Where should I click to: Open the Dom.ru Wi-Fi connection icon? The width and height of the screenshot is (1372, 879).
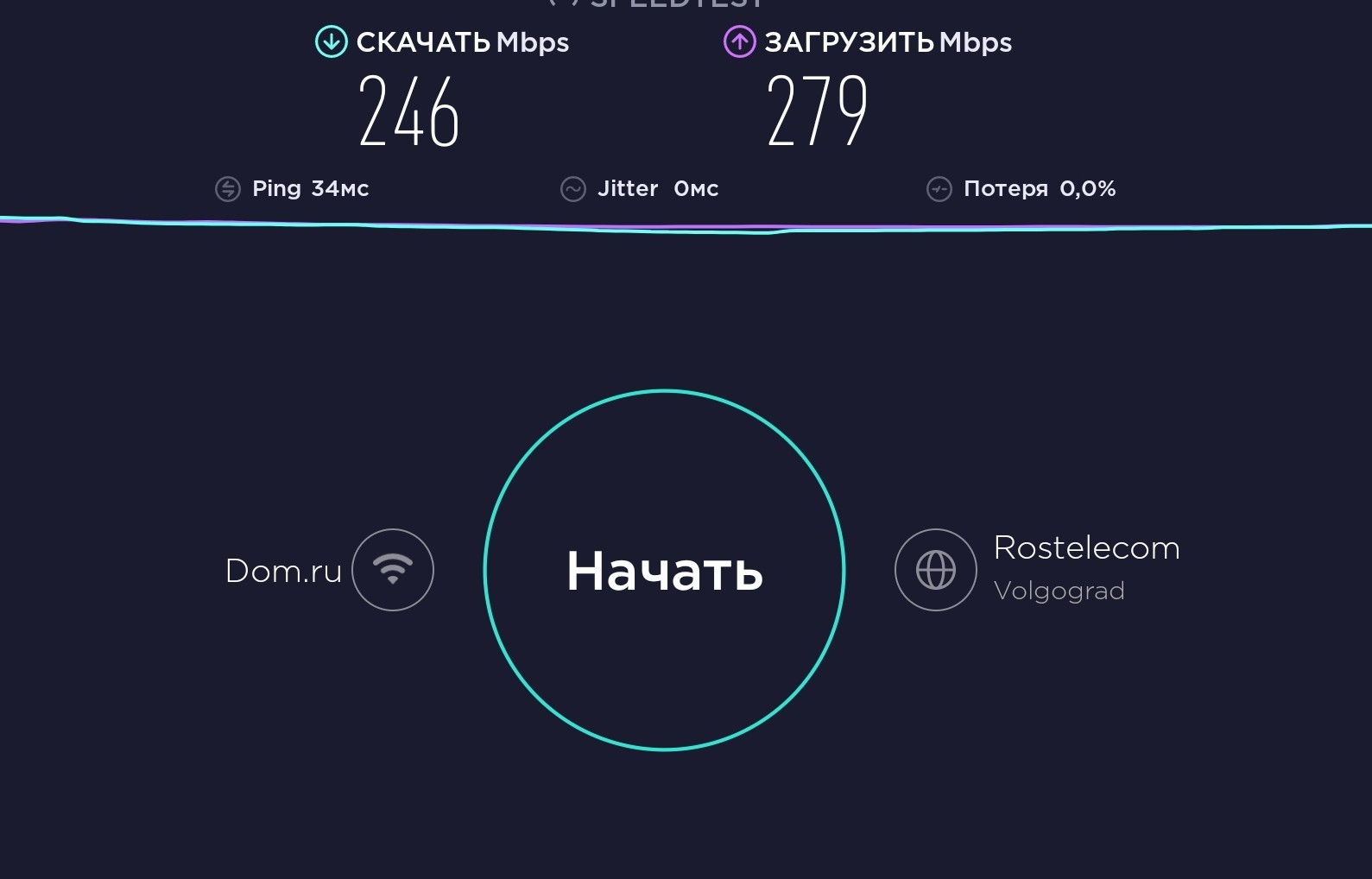point(393,570)
